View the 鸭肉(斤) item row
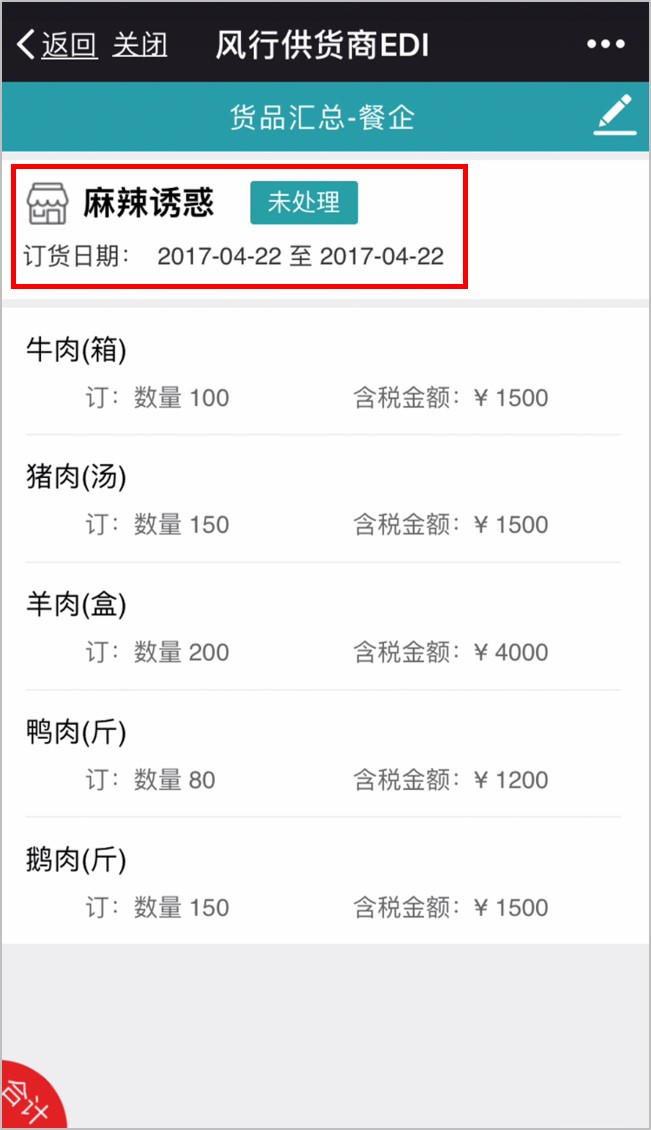The image size is (651, 1130). click(x=325, y=755)
